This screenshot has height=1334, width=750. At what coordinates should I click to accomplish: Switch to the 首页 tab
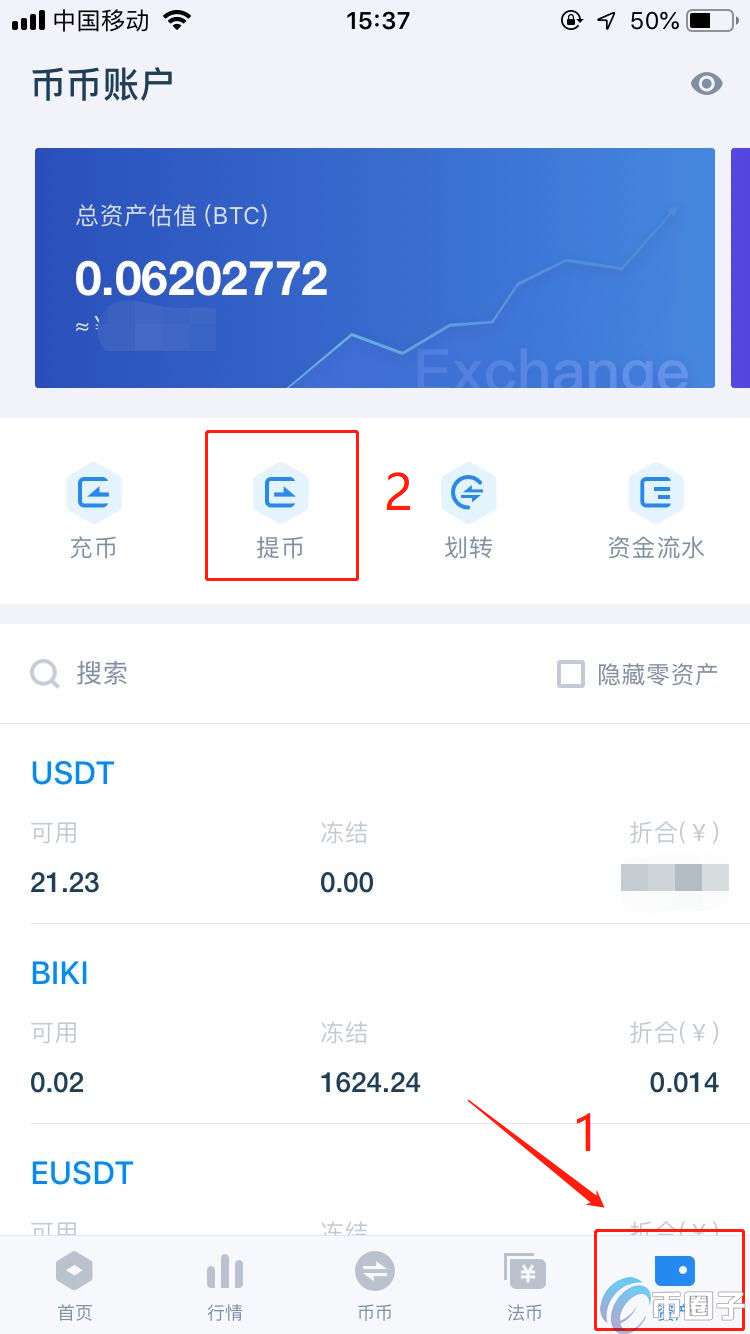75,1286
